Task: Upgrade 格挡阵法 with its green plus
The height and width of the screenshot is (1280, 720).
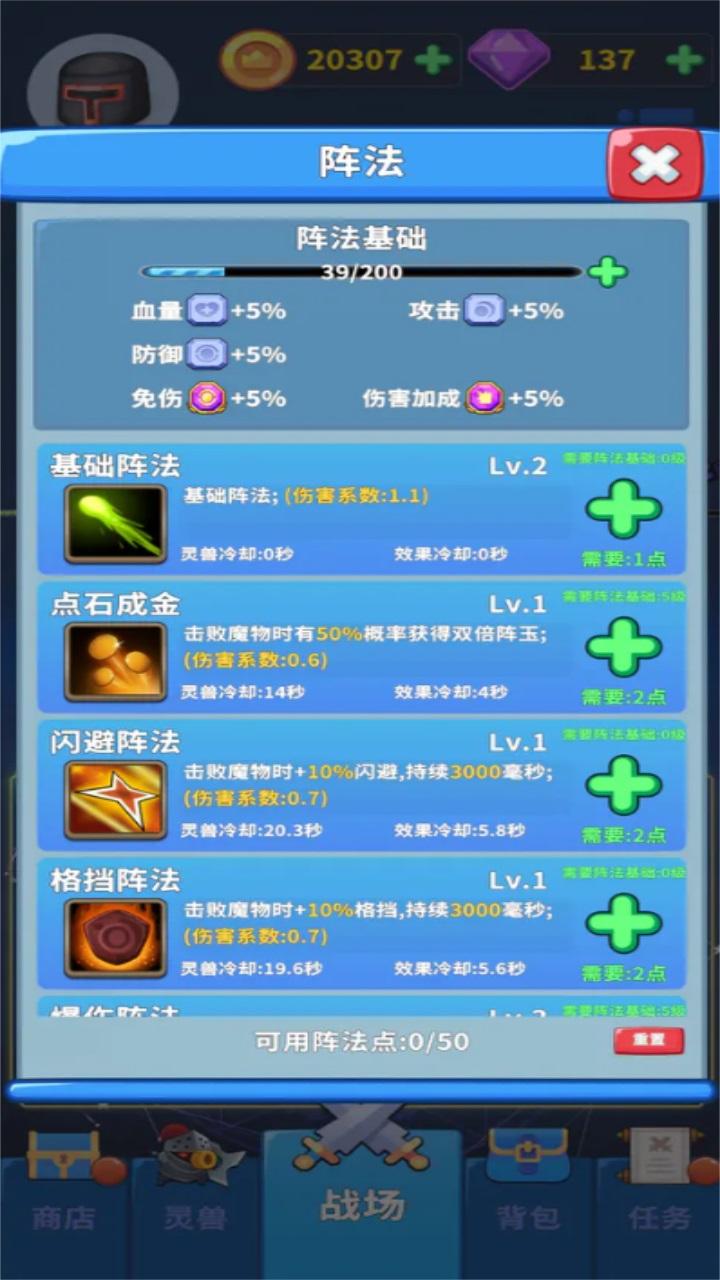Action: 623,923
